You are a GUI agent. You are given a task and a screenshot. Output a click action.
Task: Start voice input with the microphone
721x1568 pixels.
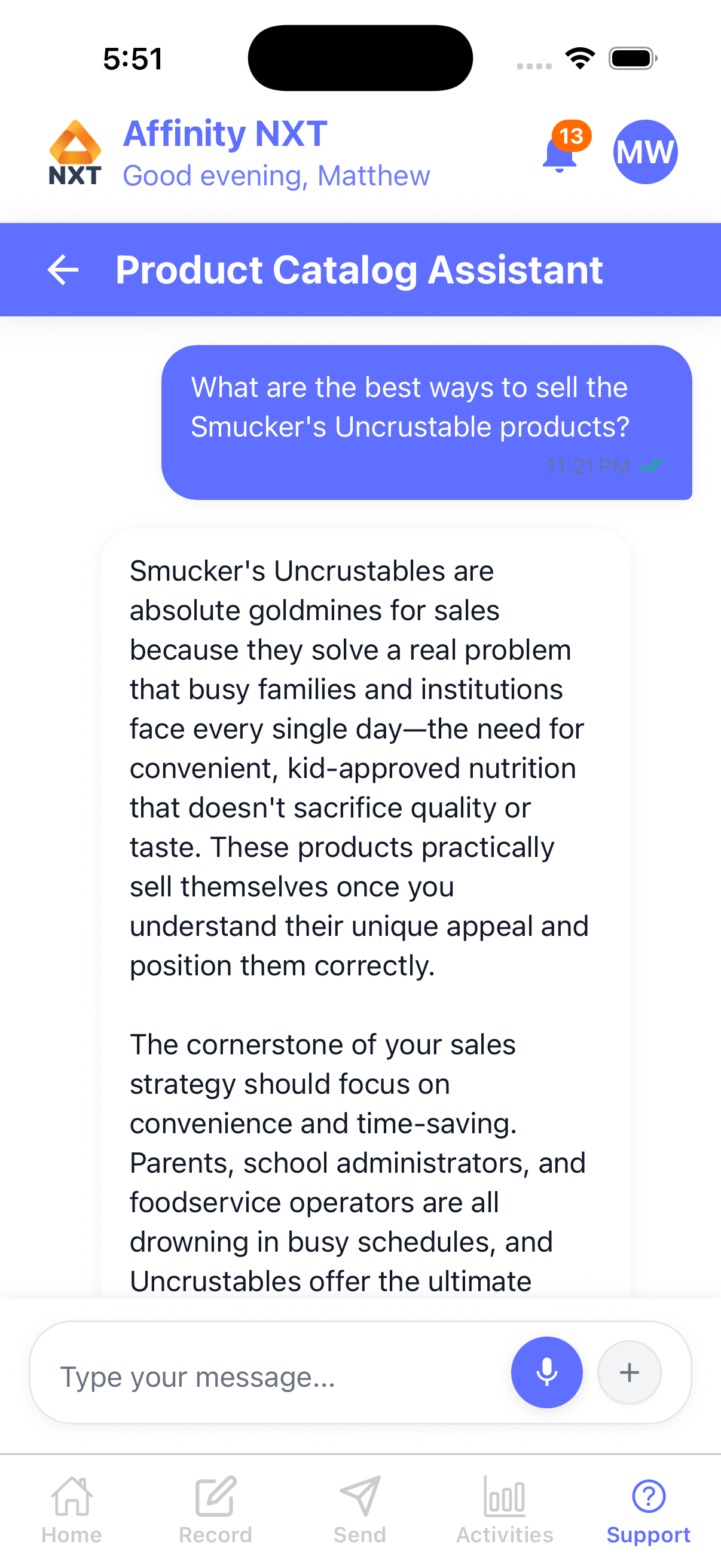pos(546,1372)
